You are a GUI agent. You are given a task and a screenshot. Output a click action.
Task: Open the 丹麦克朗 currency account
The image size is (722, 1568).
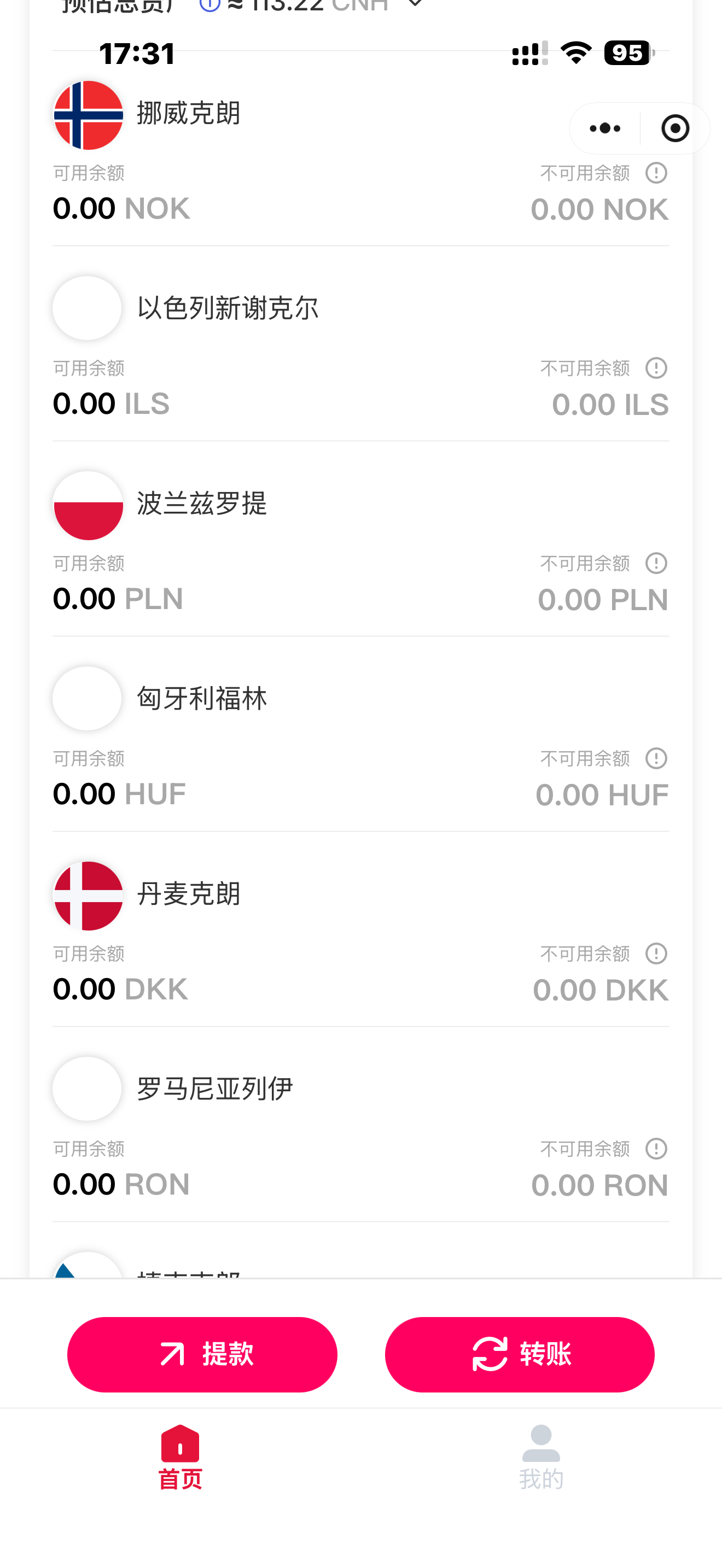tap(189, 894)
